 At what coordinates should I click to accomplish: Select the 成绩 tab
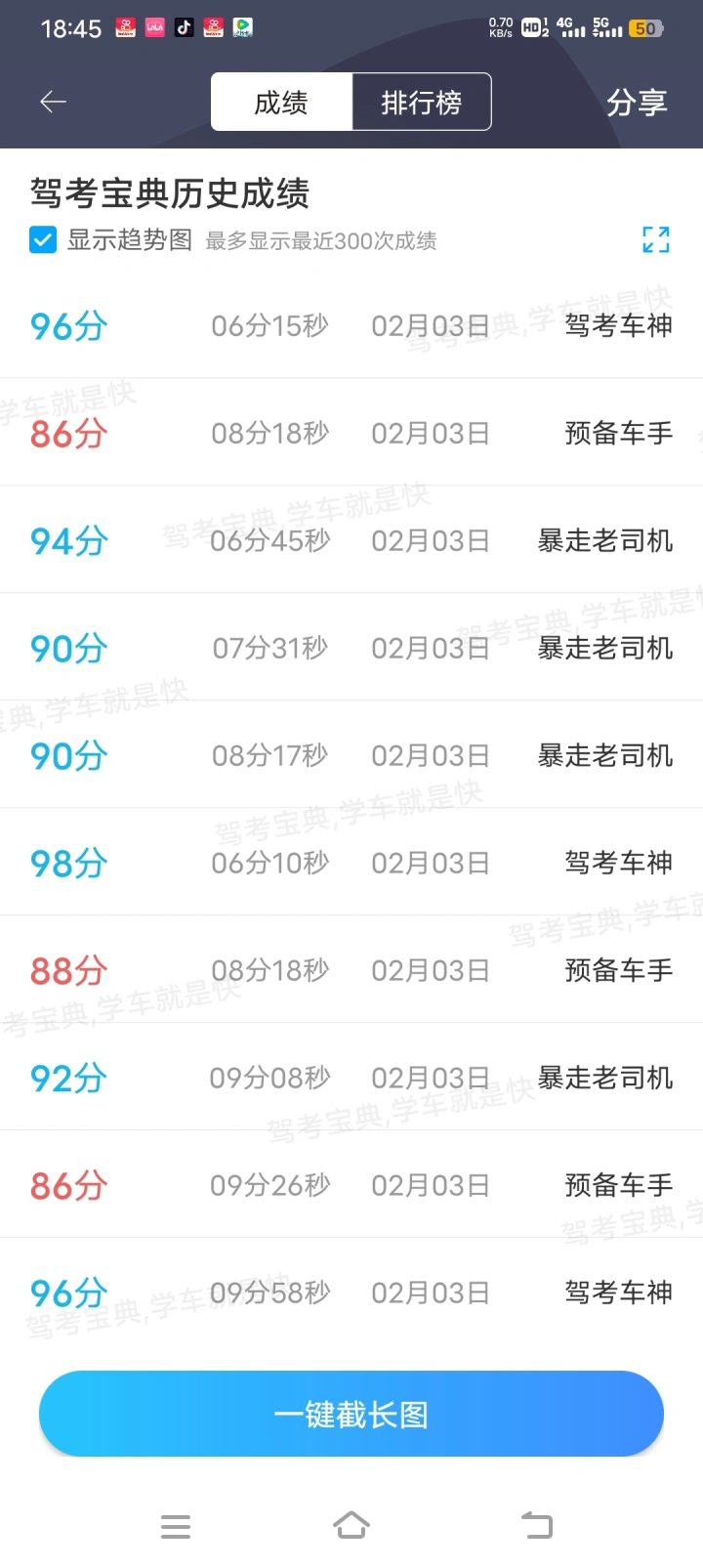coord(281,102)
